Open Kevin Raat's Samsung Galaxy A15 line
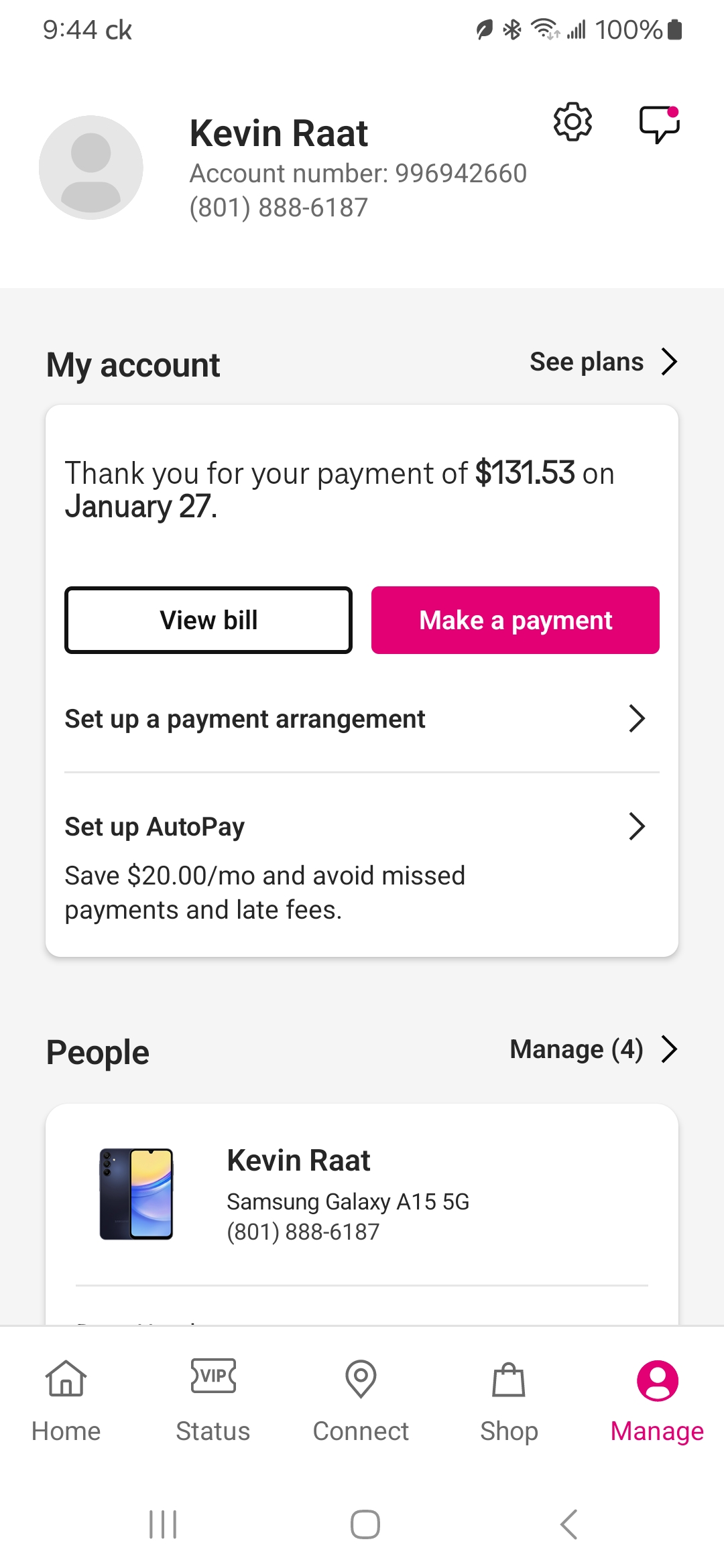This screenshot has height=1568, width=724. [362, 1195]
